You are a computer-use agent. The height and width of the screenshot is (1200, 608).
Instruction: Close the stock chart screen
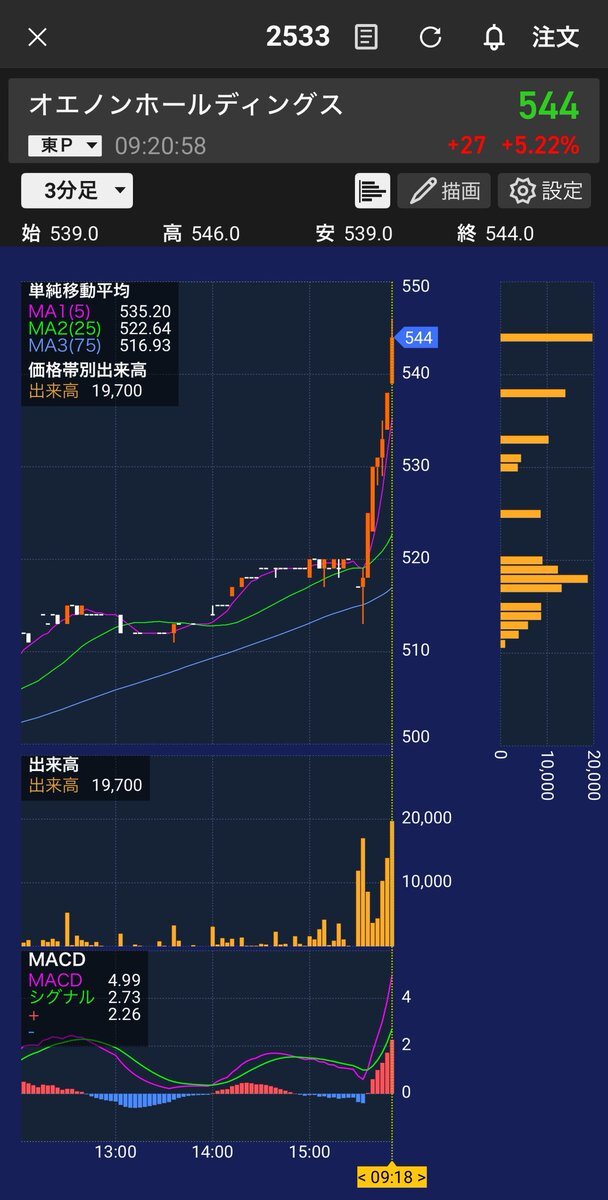pyautogui.click(x=37, y=38)
